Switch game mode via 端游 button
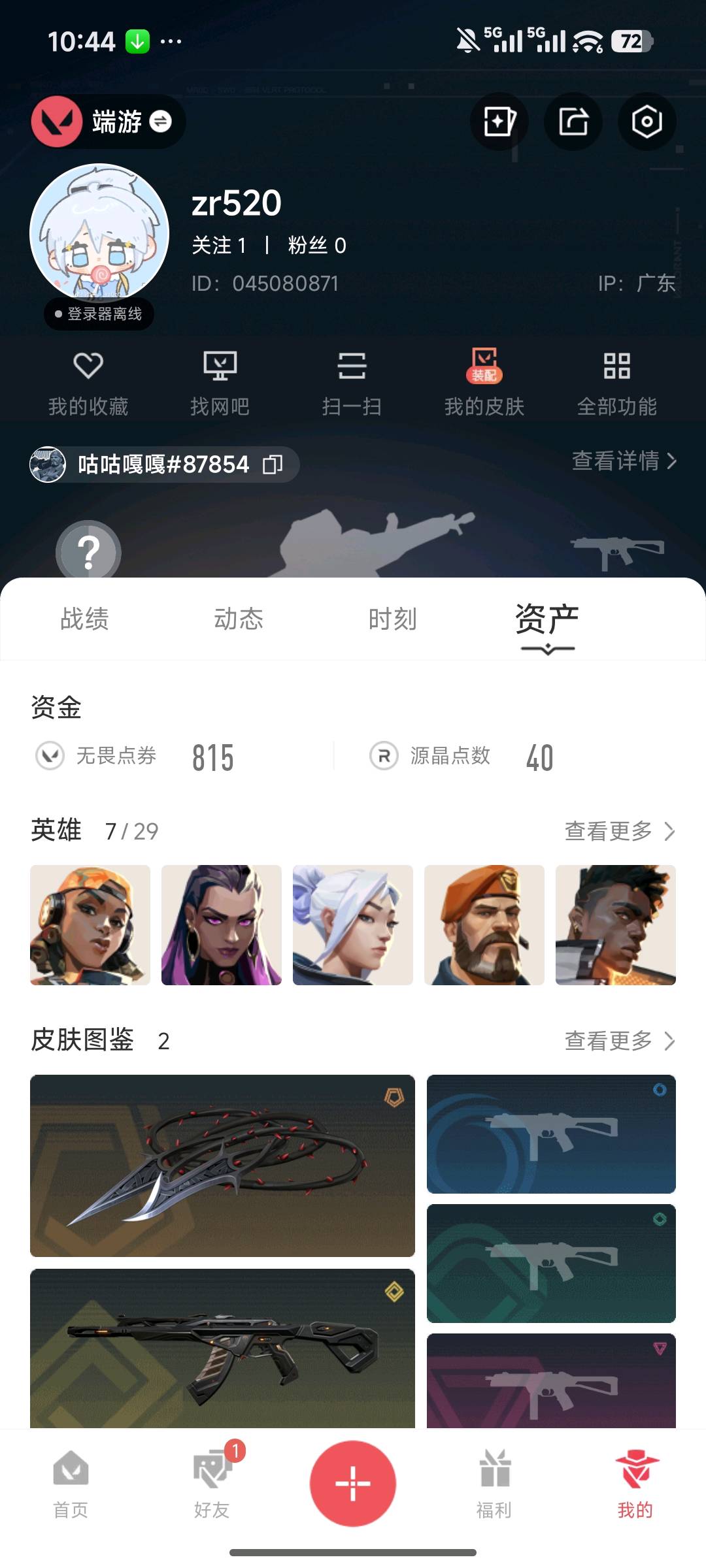This screenshot has height=1568, width=706. 109,122
